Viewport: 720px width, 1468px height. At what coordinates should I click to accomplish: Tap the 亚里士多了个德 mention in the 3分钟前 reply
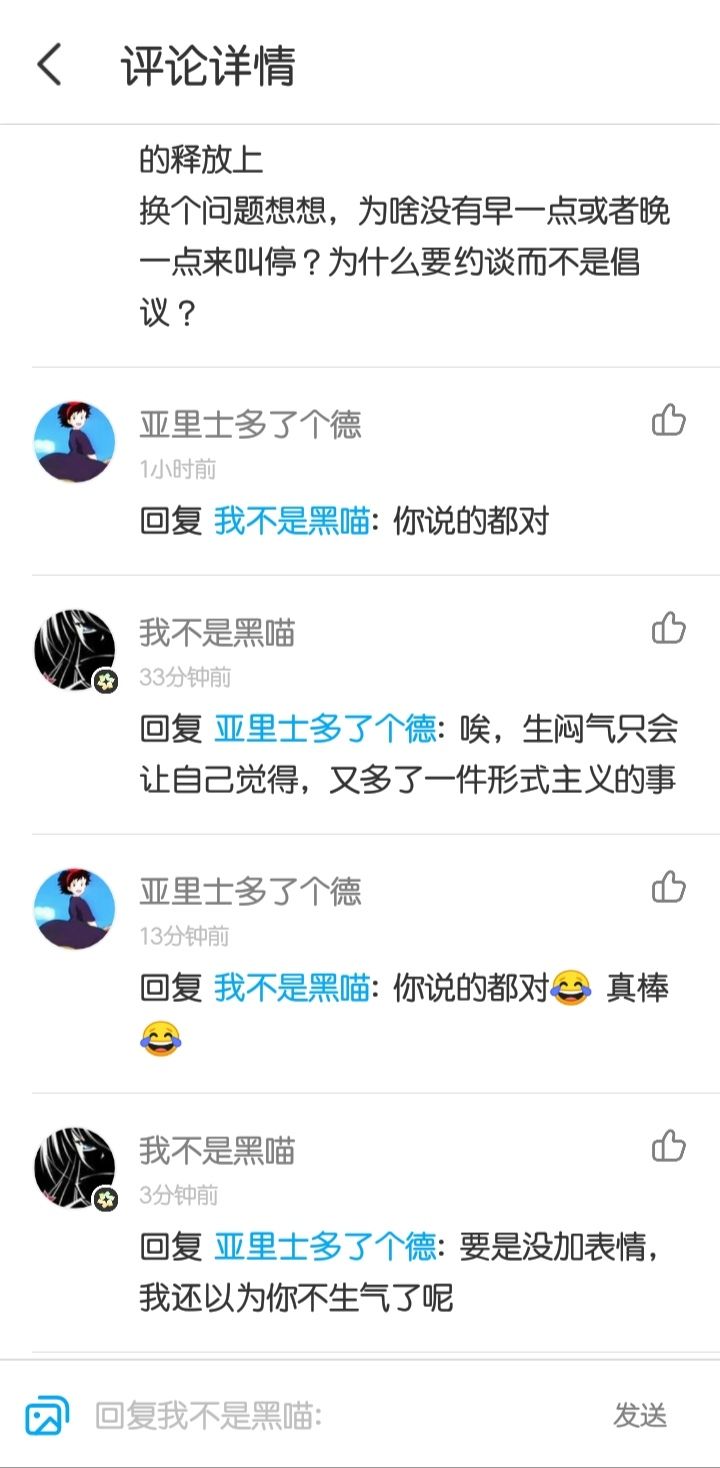325,1247
